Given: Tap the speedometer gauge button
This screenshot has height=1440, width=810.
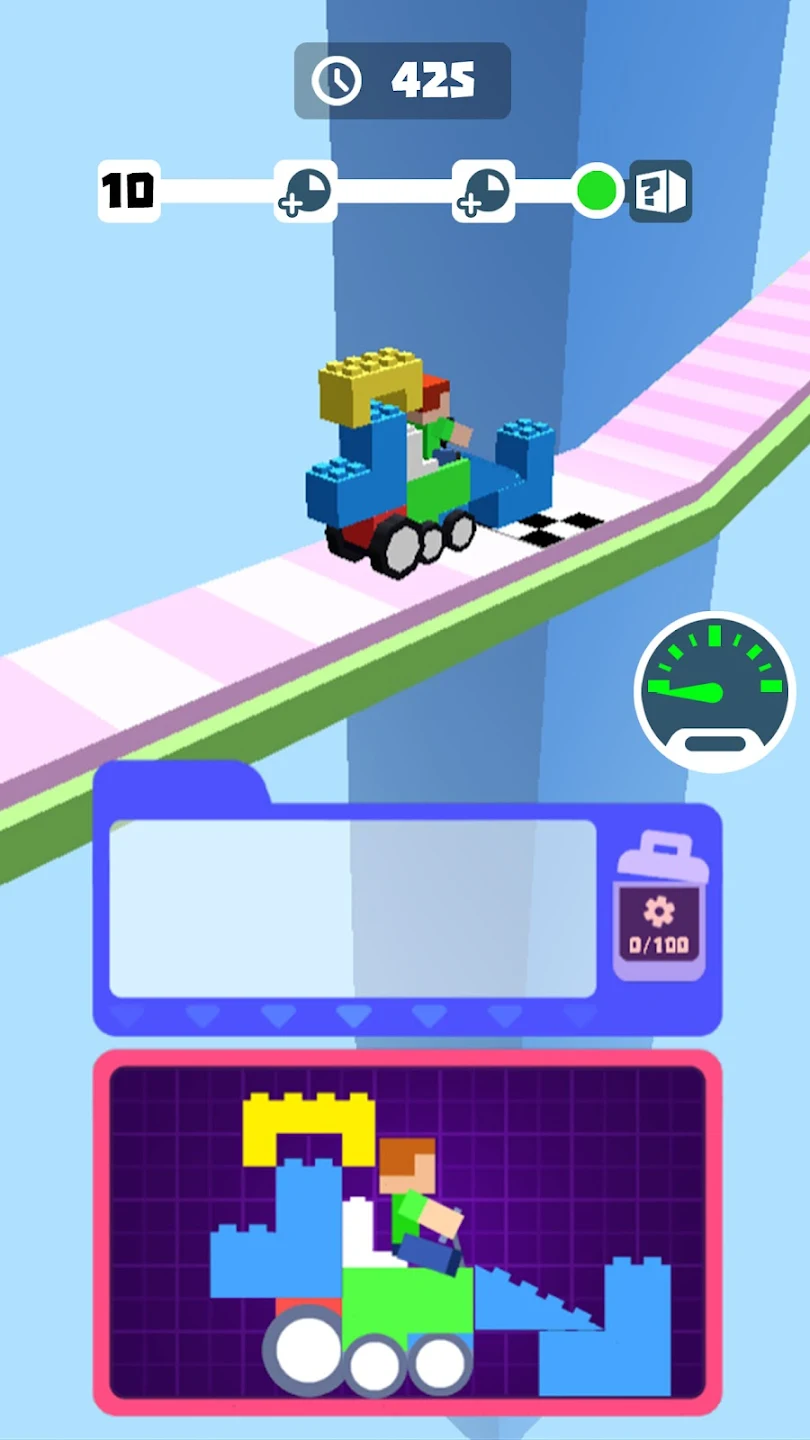Looking at the screenshot, I should pyautogui.click(x=714, y=691).
